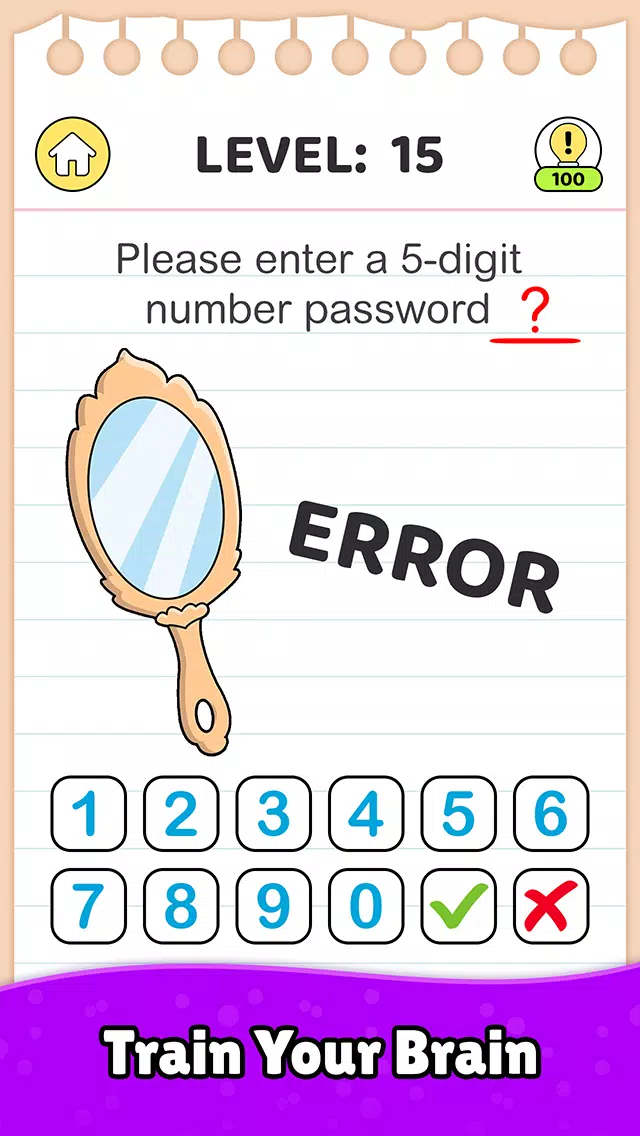Enter digit 8 for the password

181,906
